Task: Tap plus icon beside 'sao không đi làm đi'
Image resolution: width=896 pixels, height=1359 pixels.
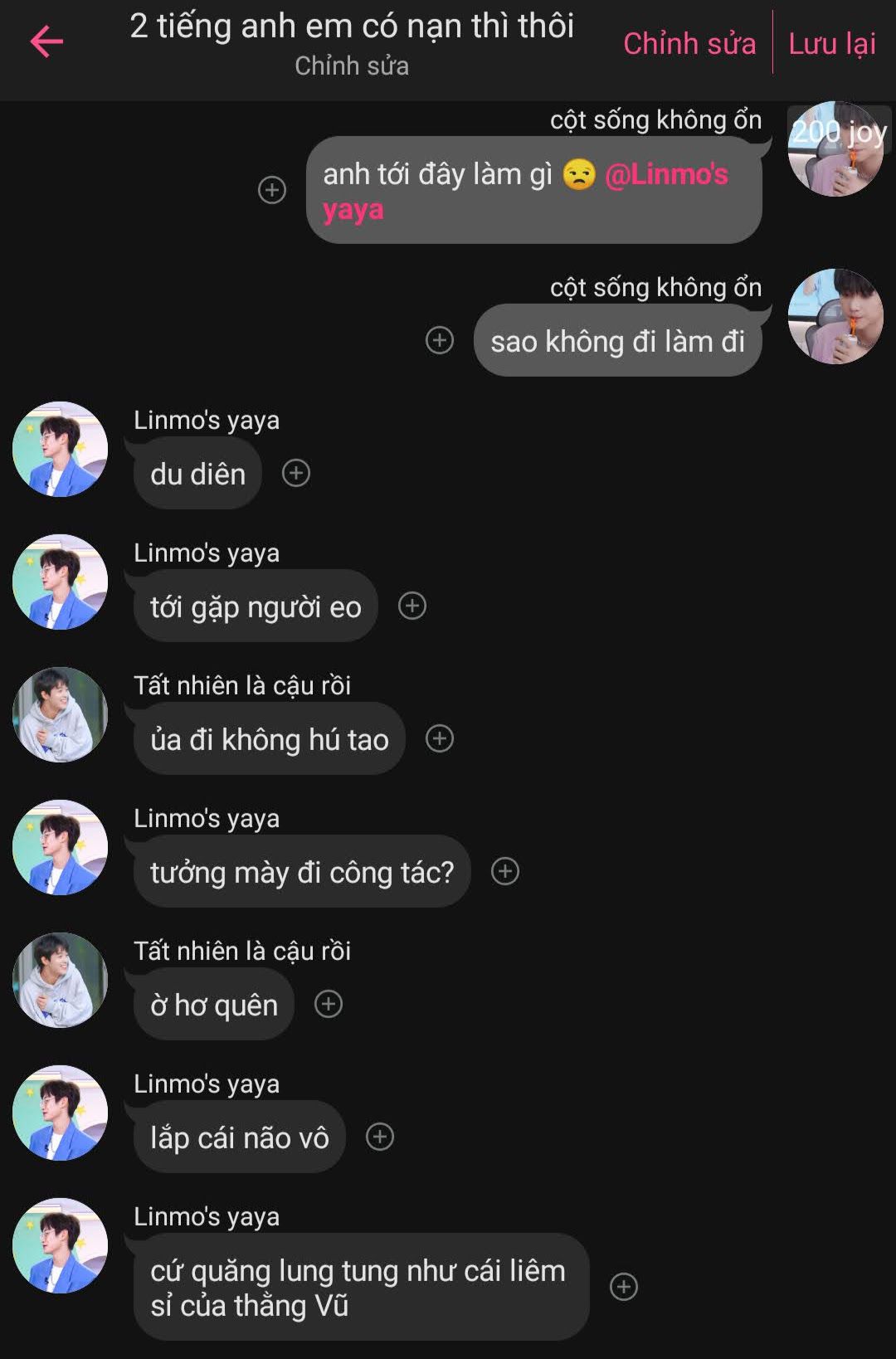Action: pos(440,340)
